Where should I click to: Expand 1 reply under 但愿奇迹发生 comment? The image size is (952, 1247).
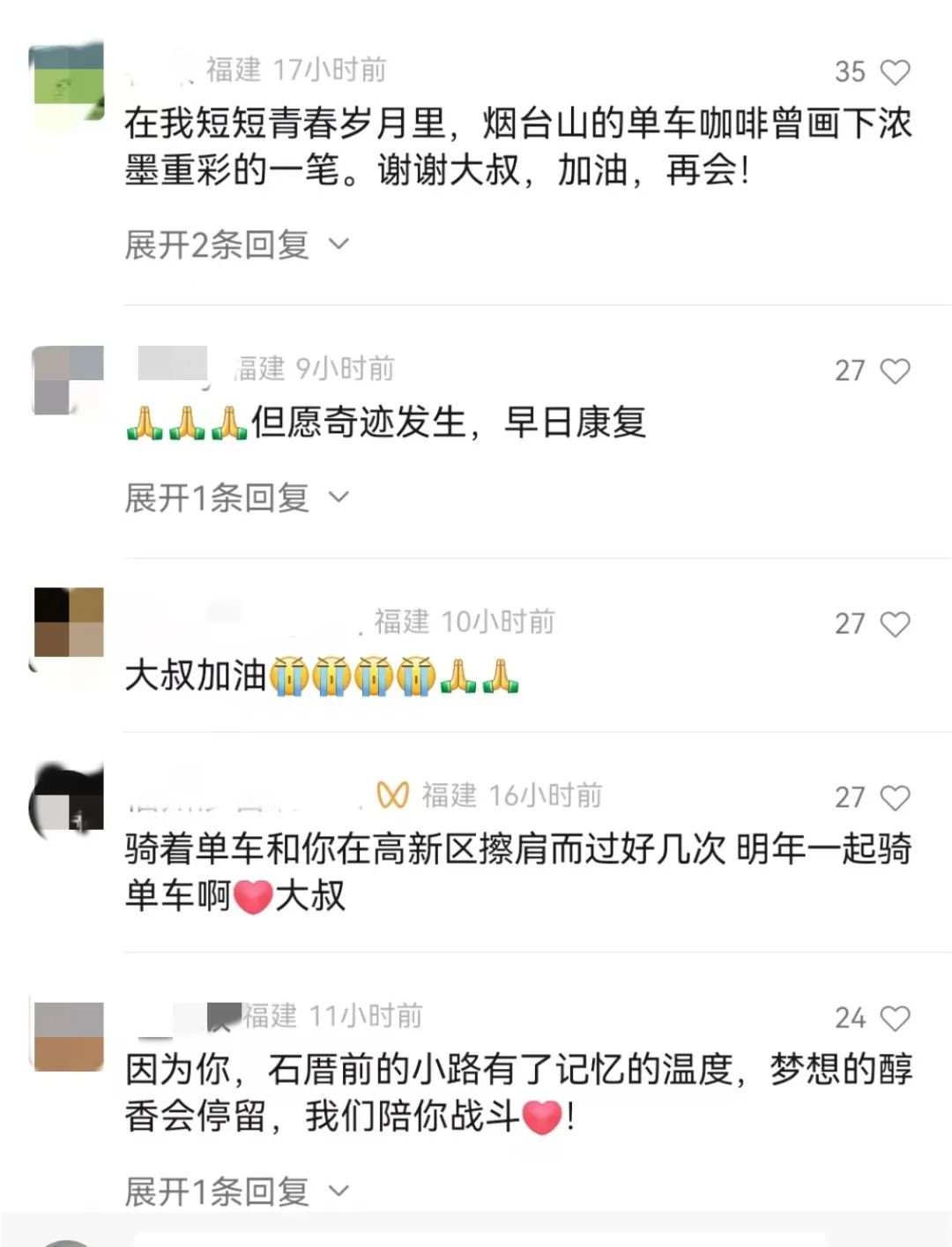click(x=236, y=498)
